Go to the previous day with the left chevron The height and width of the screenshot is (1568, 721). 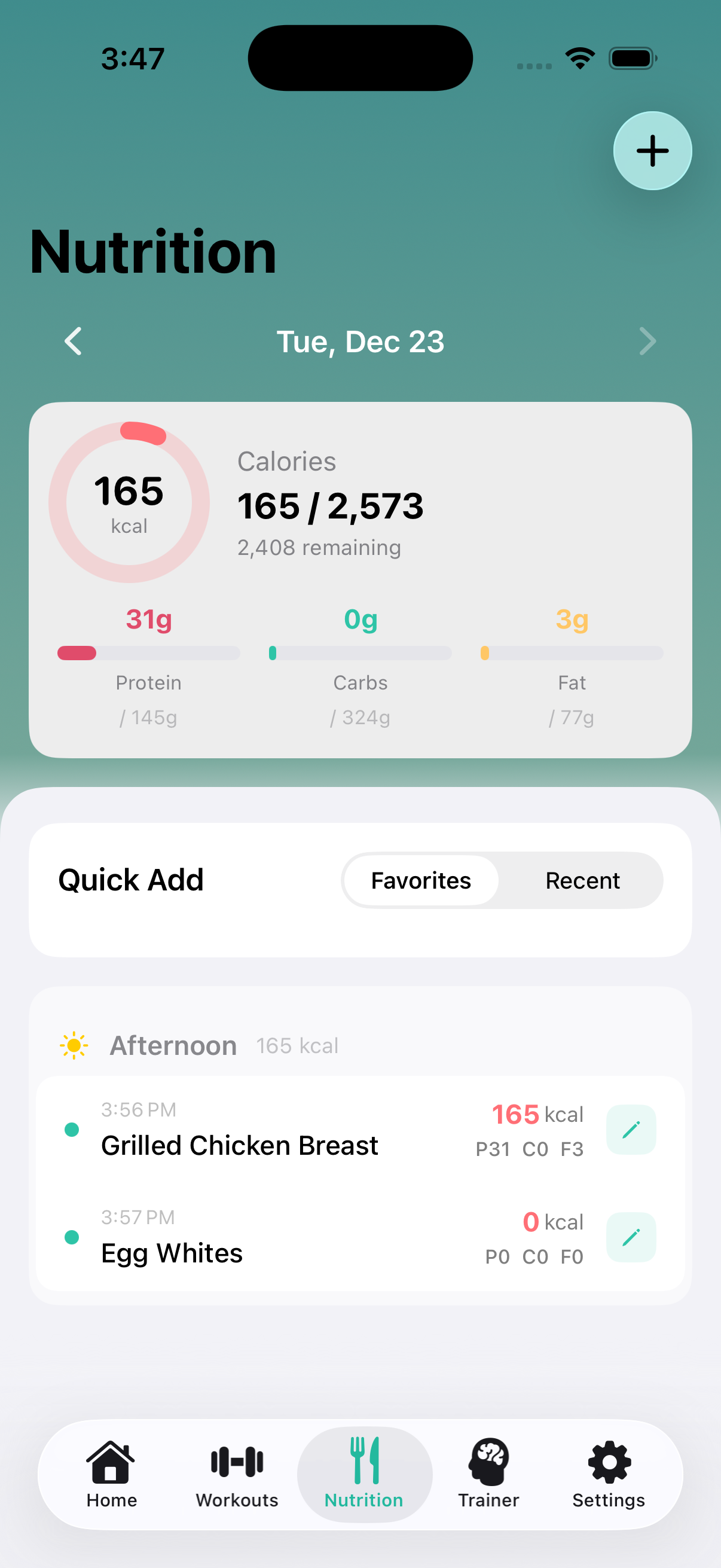tap(73, 341)
